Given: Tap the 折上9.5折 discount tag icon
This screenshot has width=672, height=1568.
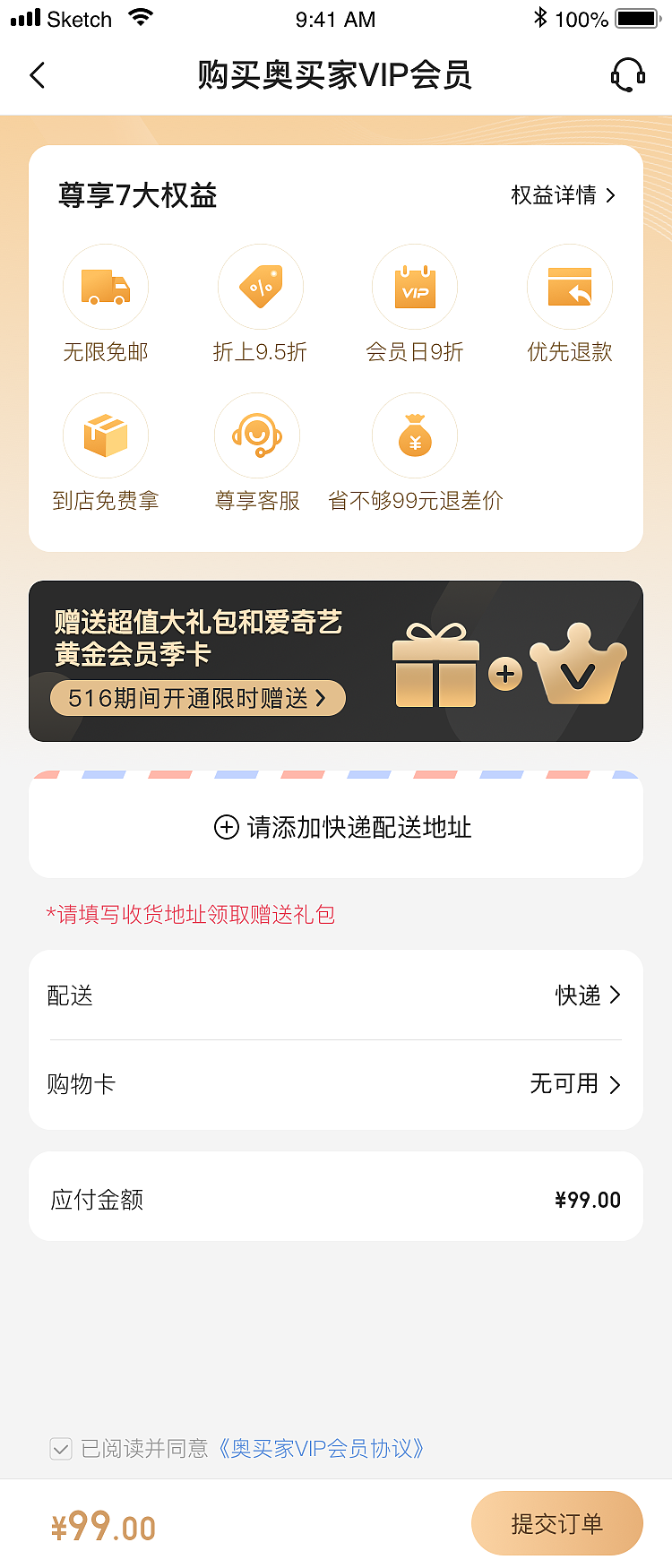Looking at the screenshot, I should tap(260, 286).
